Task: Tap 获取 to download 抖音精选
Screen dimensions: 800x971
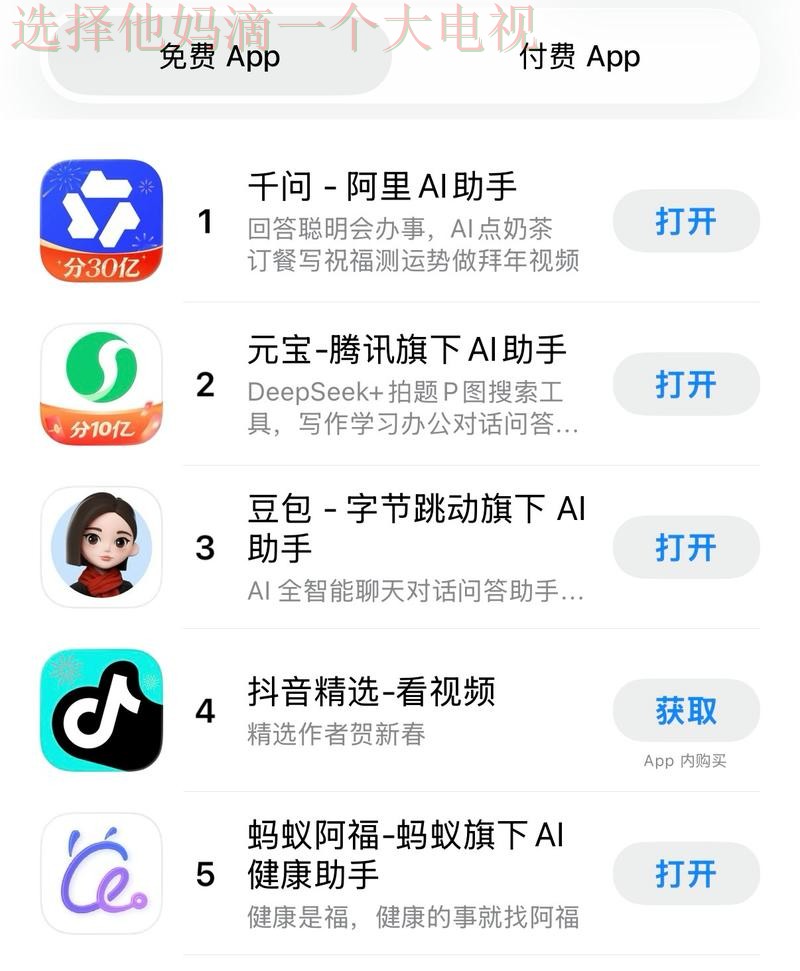Action: 685,709
